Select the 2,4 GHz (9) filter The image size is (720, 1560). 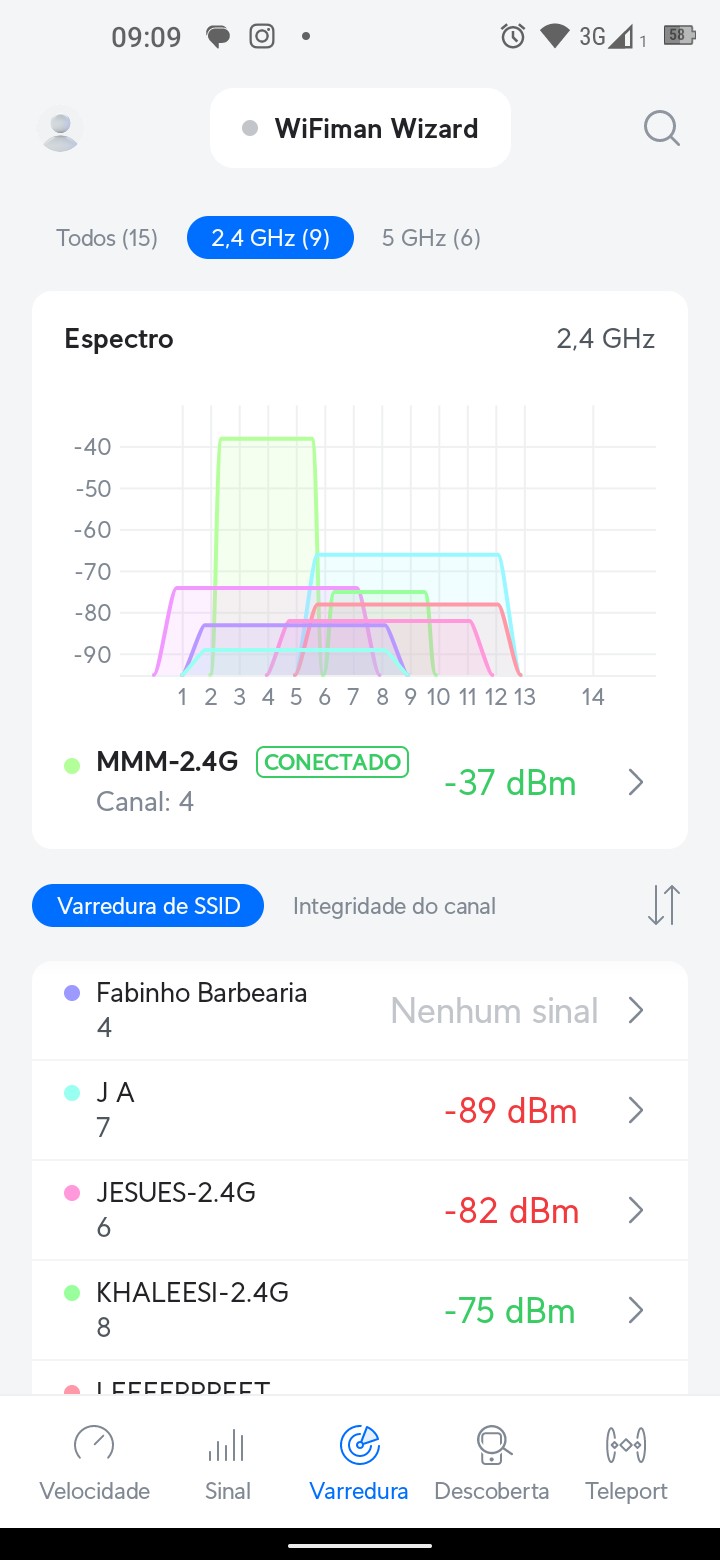pyautogui.click(x=270, y=238)
